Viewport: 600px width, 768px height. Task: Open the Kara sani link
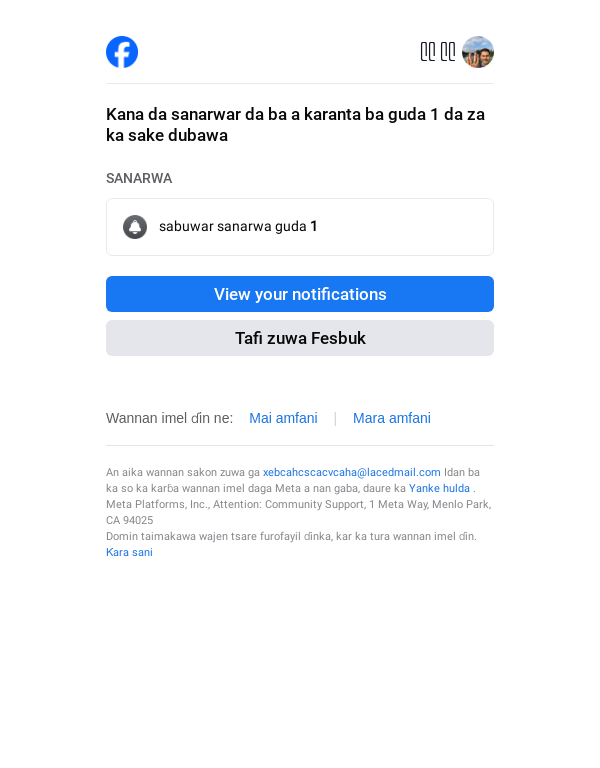point(129,552)
